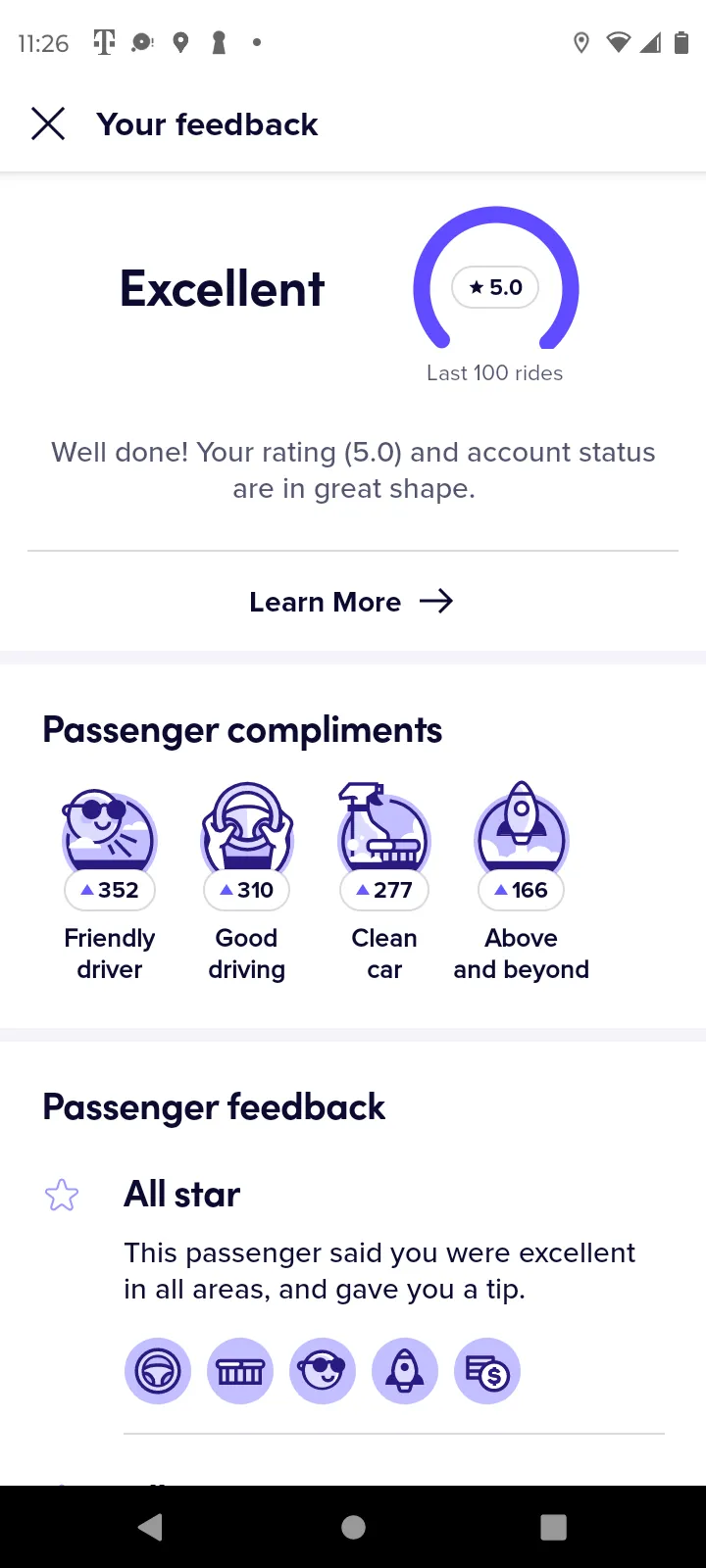Close the Your feedback screen

(x=48, y=124)
